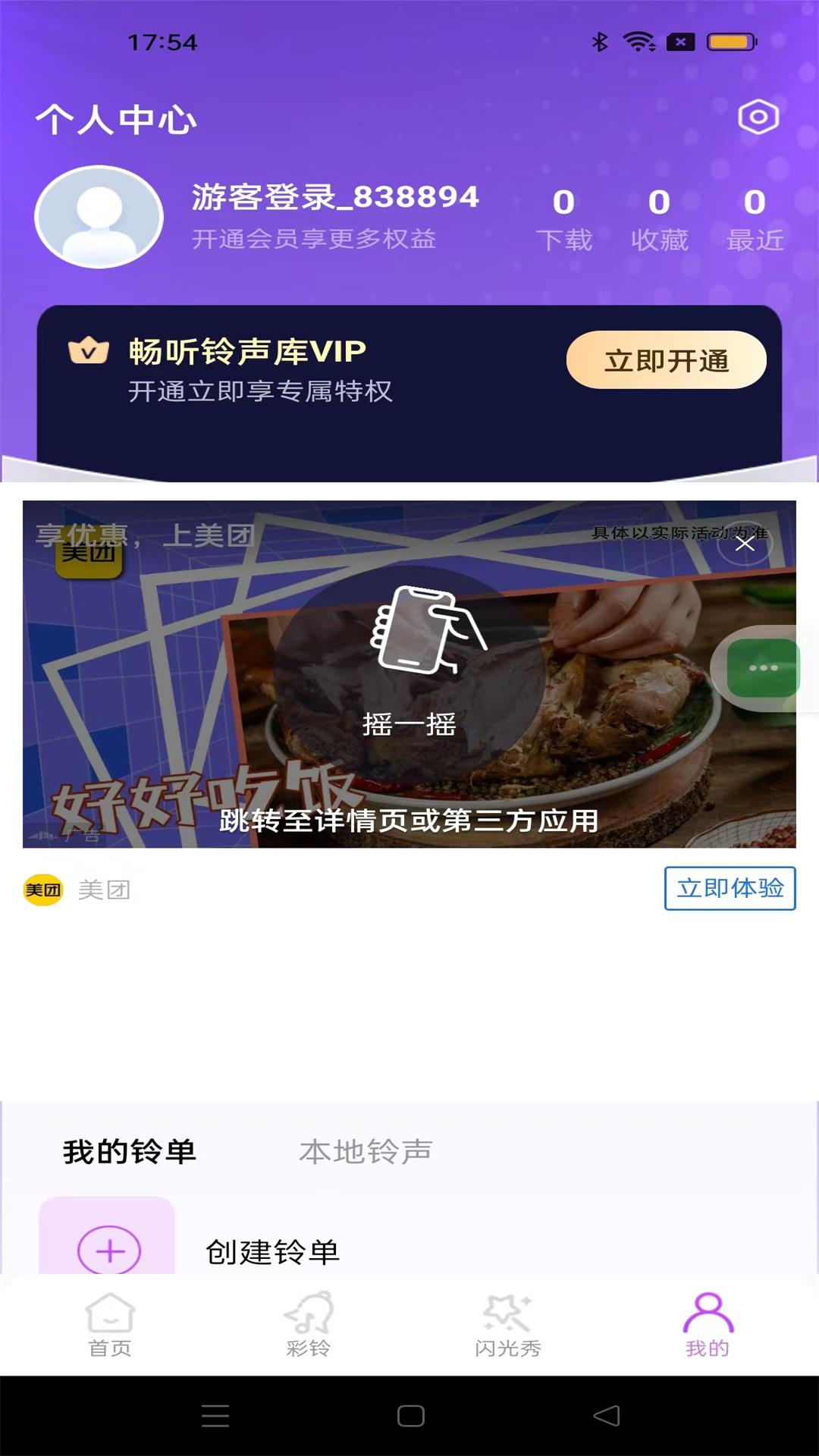Tap 立即体验 on the Meituan ad

click(730, 888)
